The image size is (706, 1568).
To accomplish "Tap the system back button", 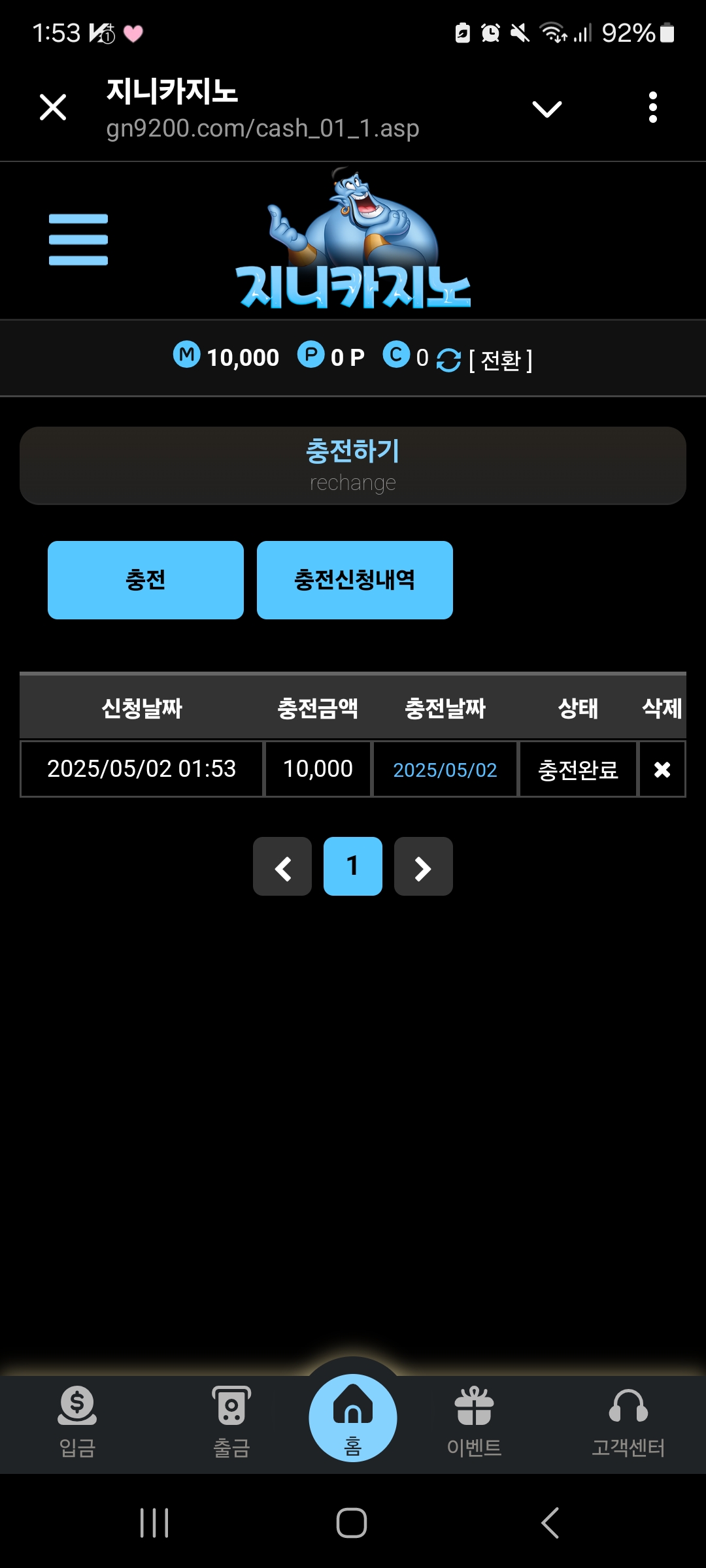I will point(550,1524).
